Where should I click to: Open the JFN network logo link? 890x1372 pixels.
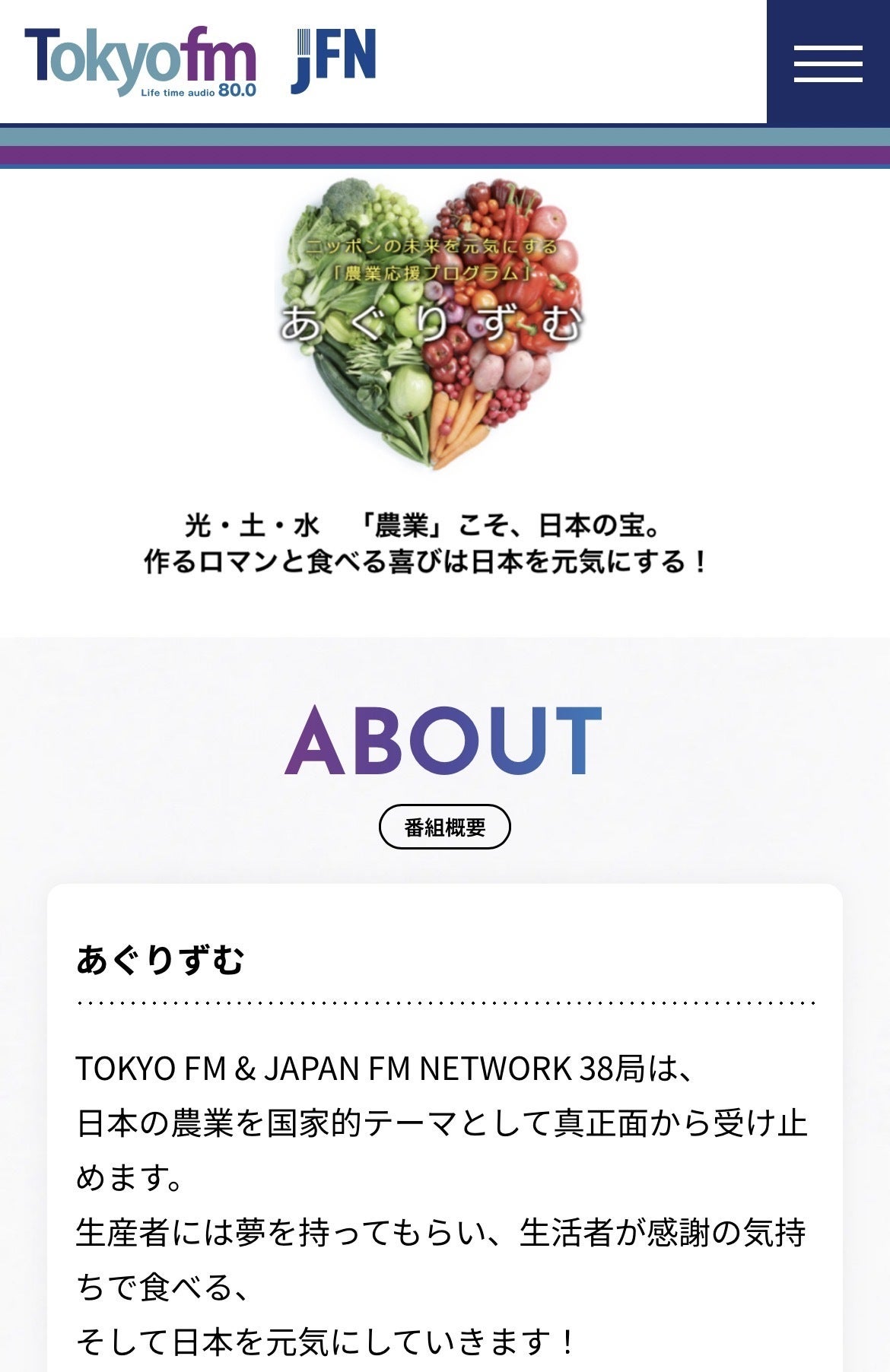point(334,61)
